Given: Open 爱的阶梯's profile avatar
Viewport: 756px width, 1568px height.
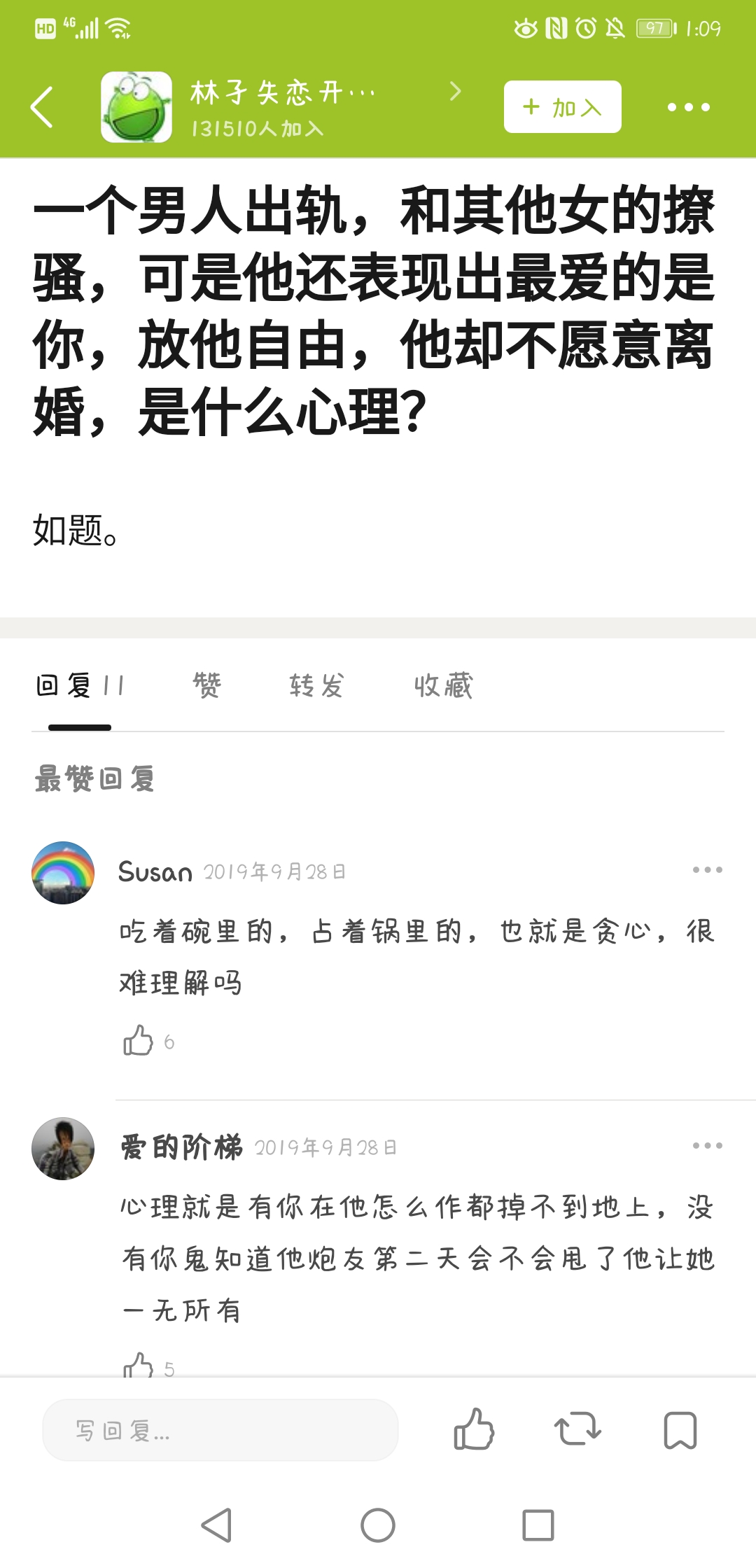Looking at the screenshot, I should tap(63, 1148).
